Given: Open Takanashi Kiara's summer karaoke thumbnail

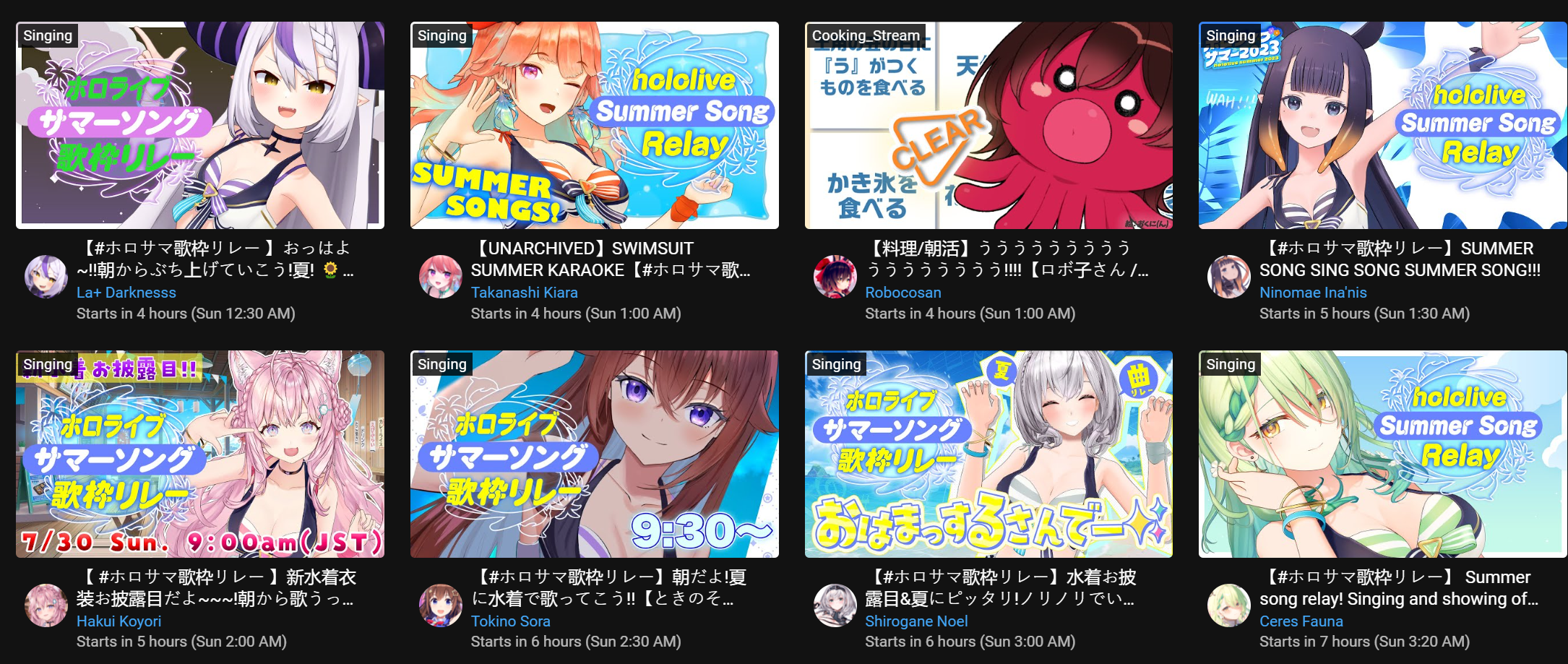Looking at the screenshot, I should tap(594, 126).
